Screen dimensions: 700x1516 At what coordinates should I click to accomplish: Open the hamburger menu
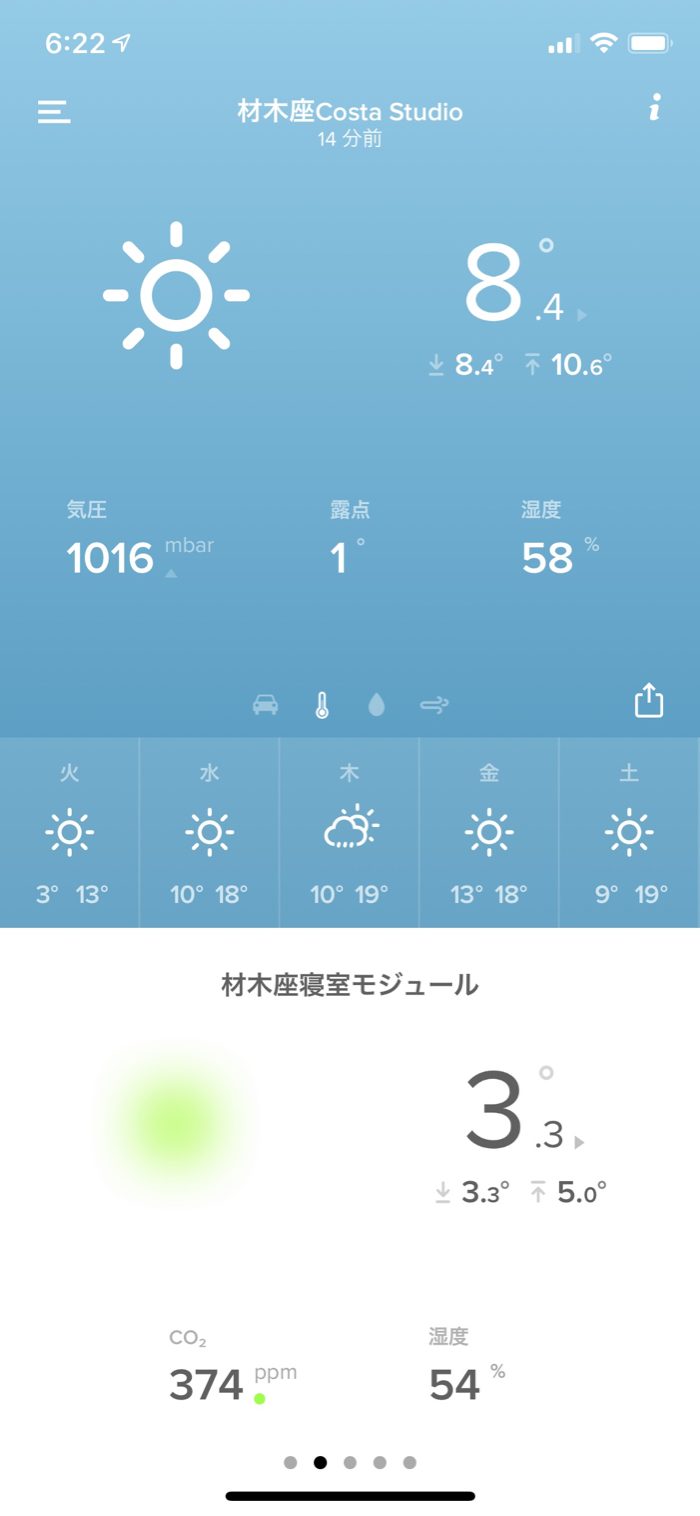coord(54,111)
